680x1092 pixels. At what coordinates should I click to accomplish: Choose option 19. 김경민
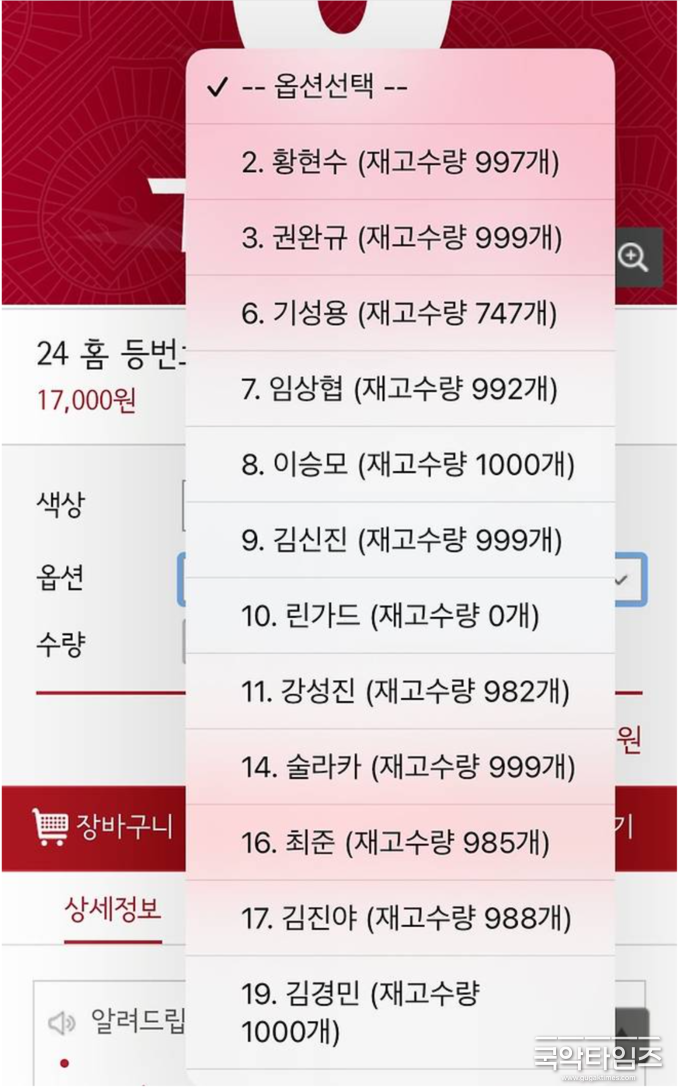pyautogui.click(x=400, y=1012)
